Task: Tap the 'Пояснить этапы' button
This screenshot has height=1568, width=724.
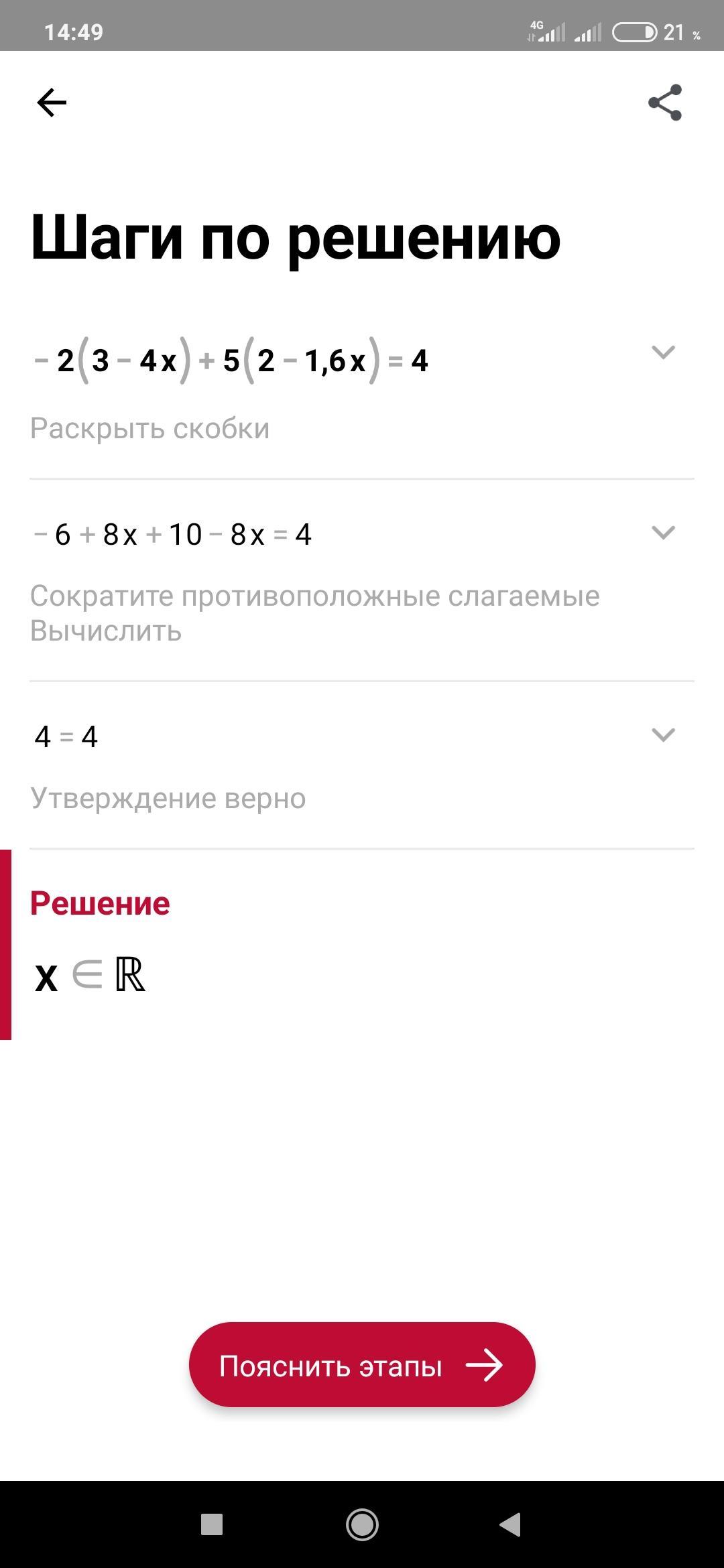Action: point(362,1365)
